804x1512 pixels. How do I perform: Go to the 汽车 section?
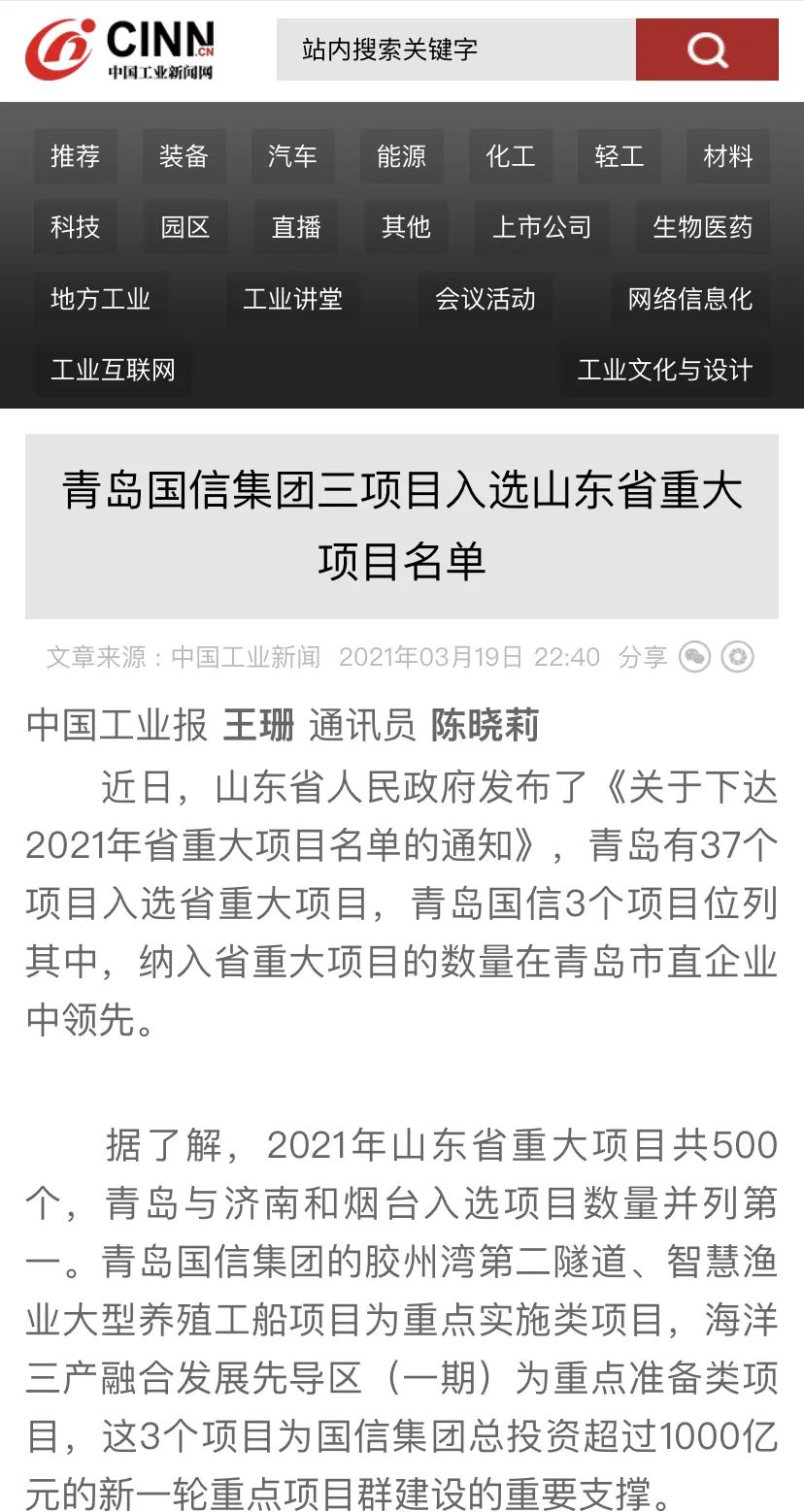tap(293, 156)
